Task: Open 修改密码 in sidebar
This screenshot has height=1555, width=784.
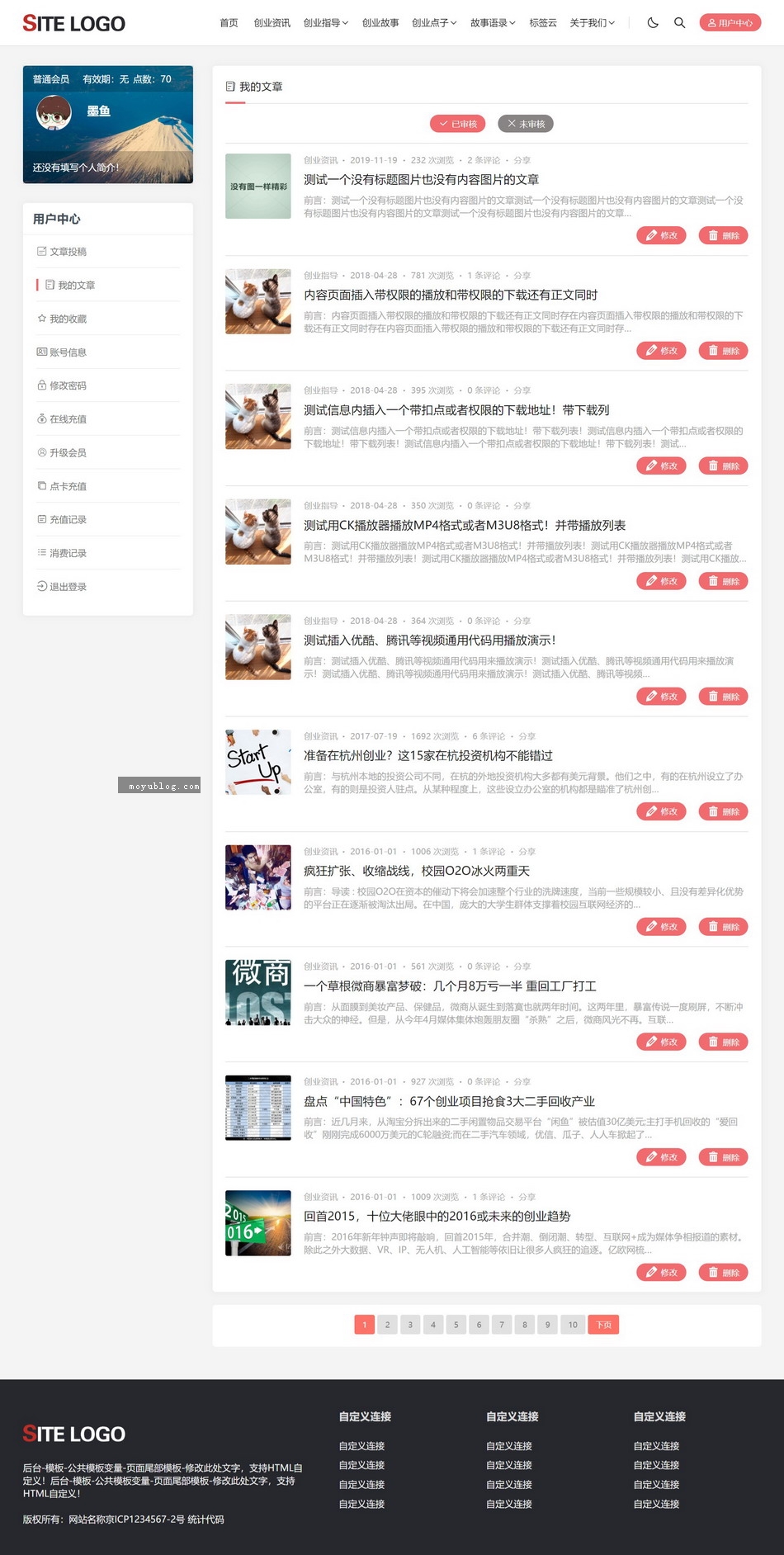Action: [x=68, y=385]
